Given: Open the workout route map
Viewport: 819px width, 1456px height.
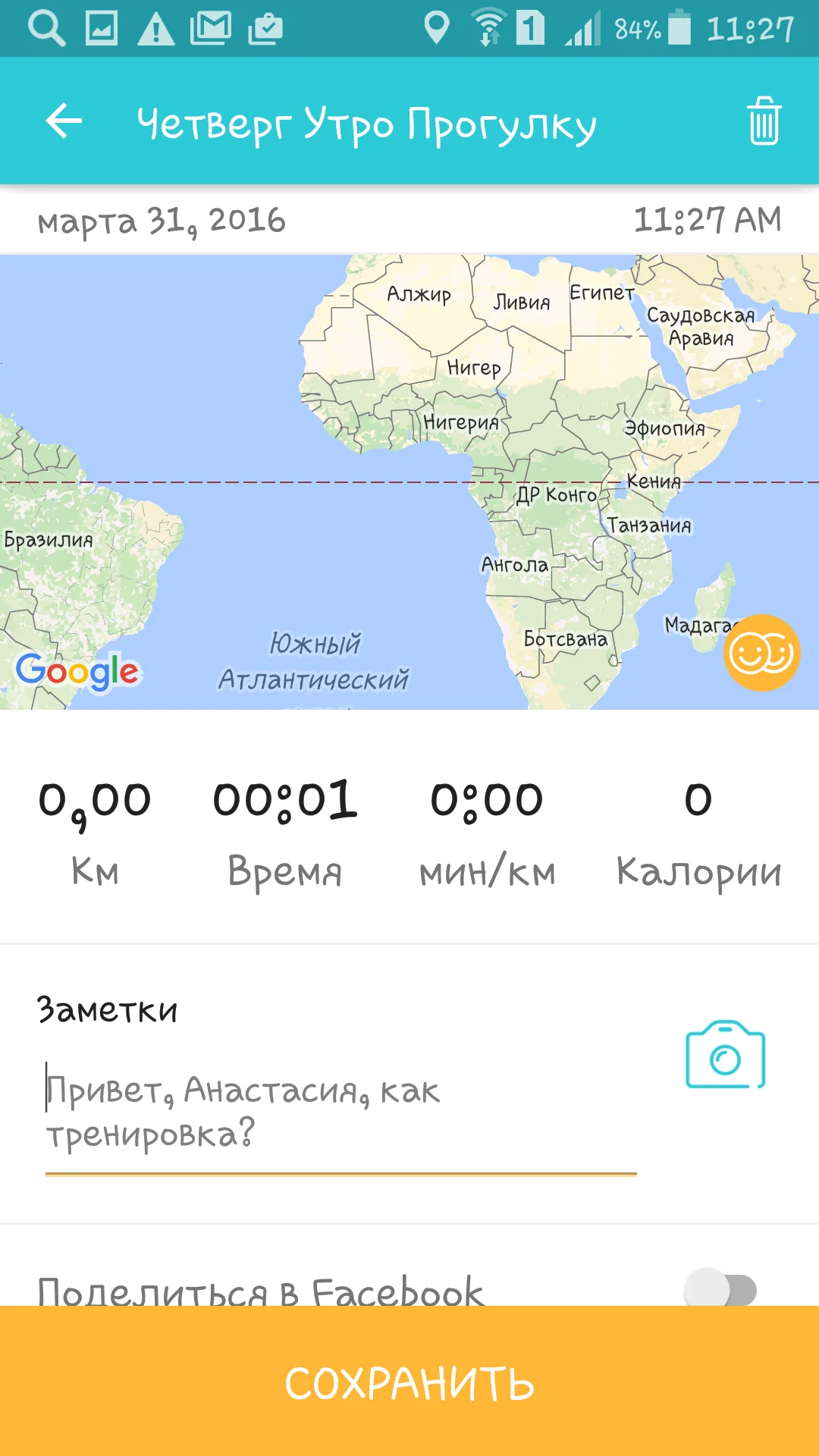Looking at the screenshot, I should point(409,482).
